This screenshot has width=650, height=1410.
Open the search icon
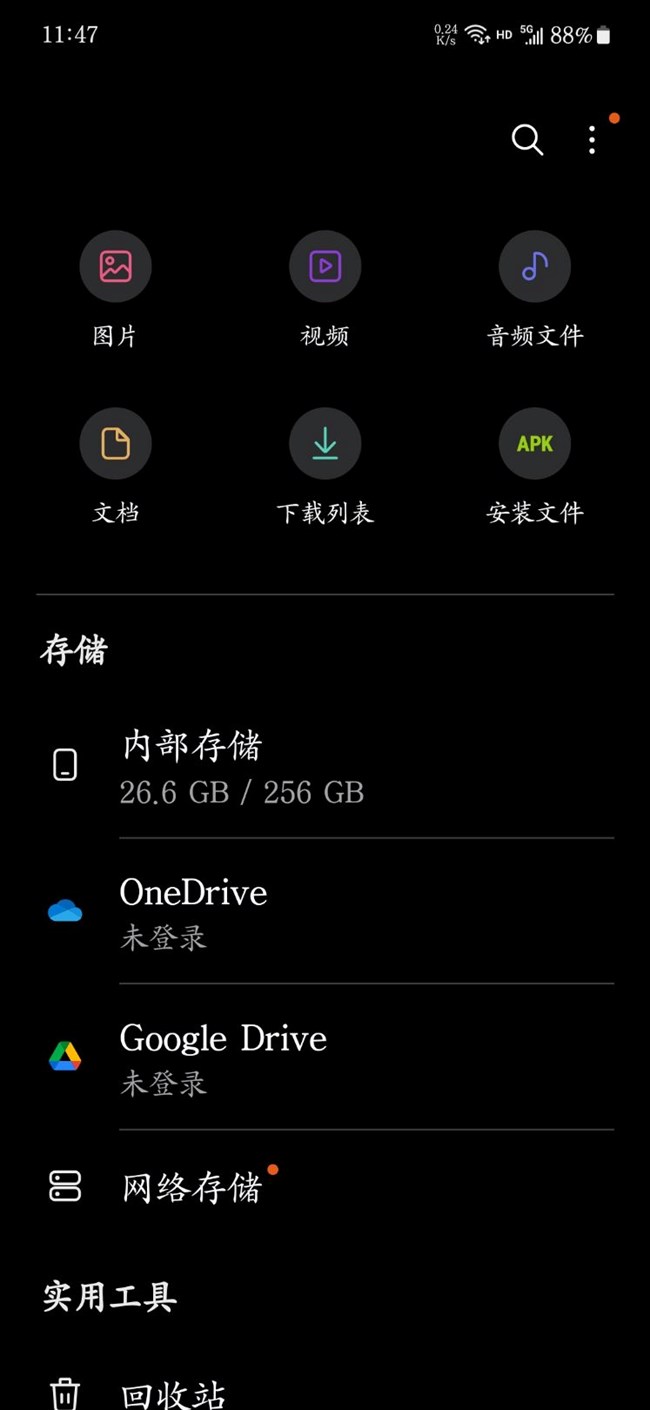tap(527, 140)
